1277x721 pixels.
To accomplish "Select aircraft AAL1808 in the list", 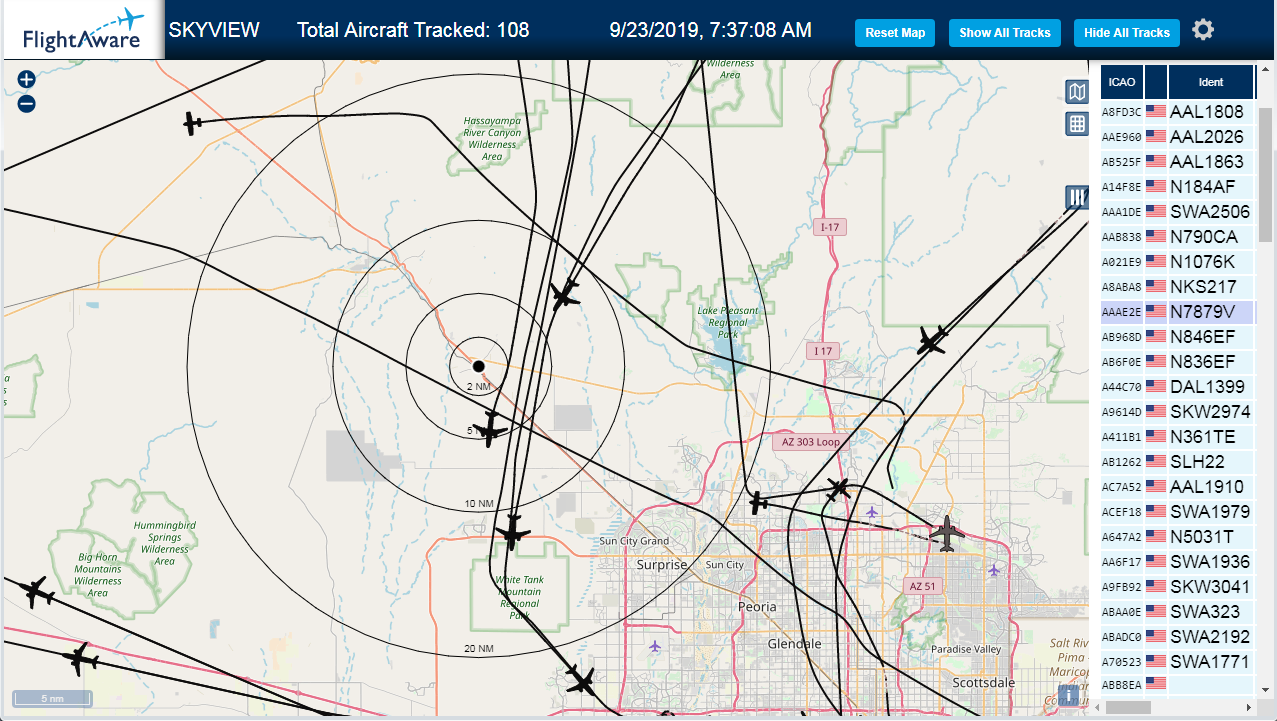I will pos(1178,112).
